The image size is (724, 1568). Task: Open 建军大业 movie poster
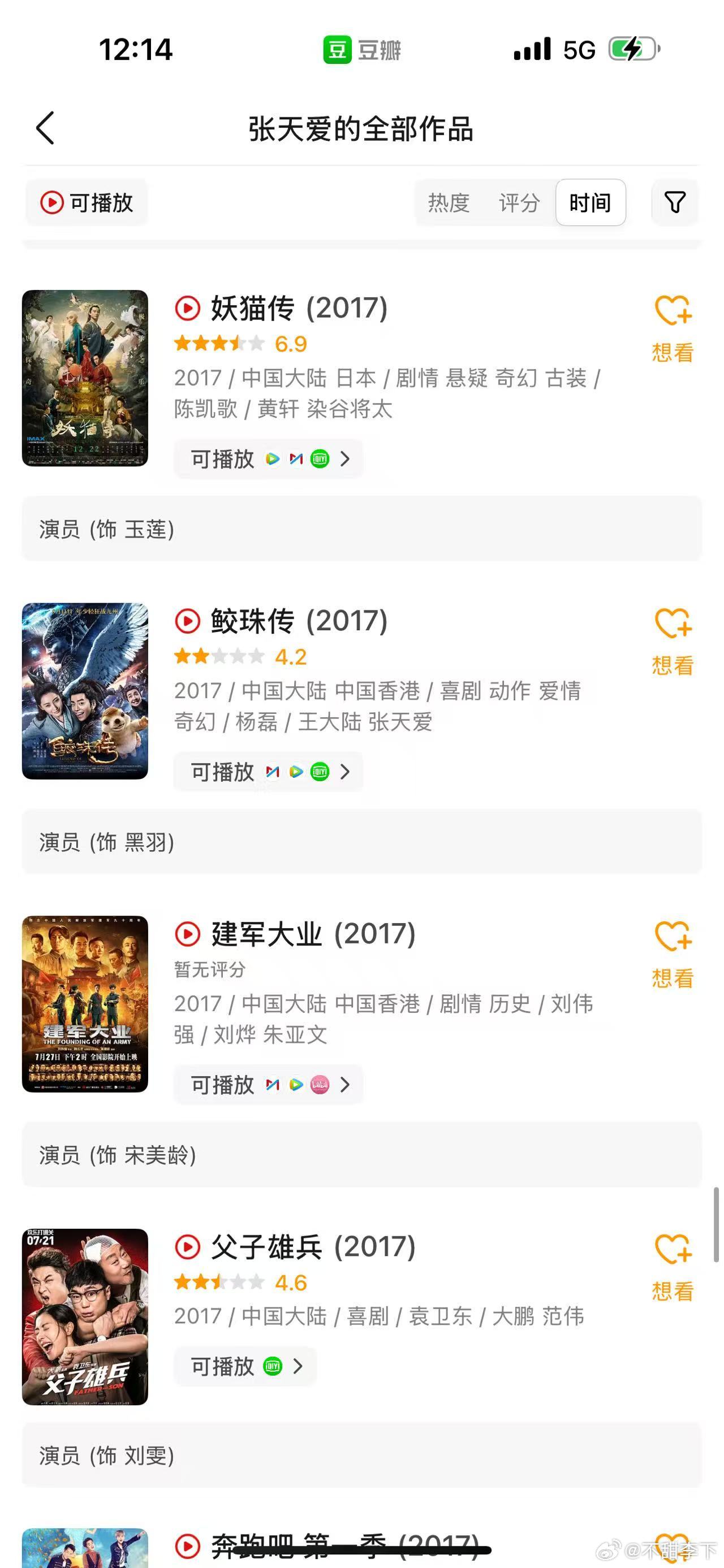(85, 1004)
